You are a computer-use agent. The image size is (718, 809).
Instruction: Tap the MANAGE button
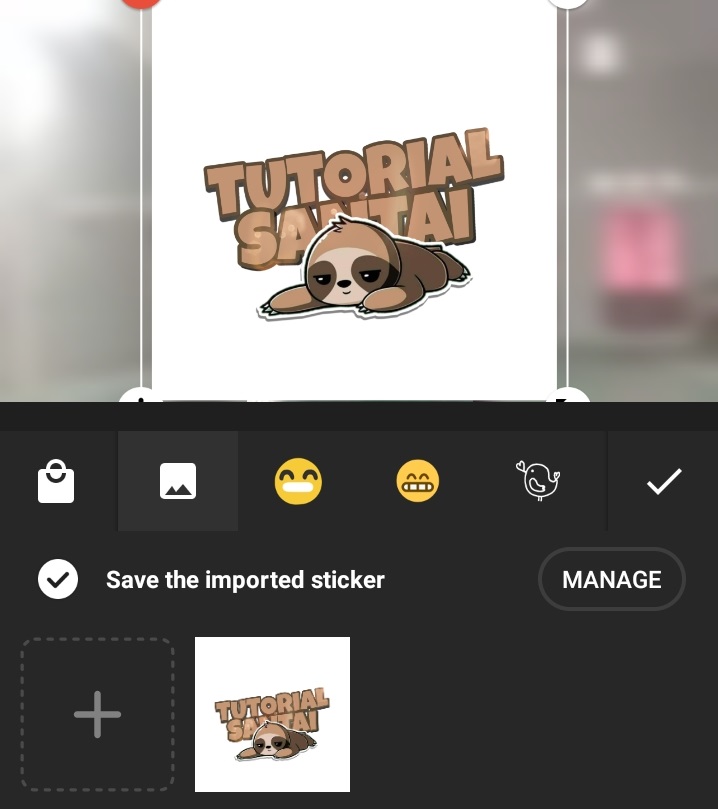tap(612, 579)
